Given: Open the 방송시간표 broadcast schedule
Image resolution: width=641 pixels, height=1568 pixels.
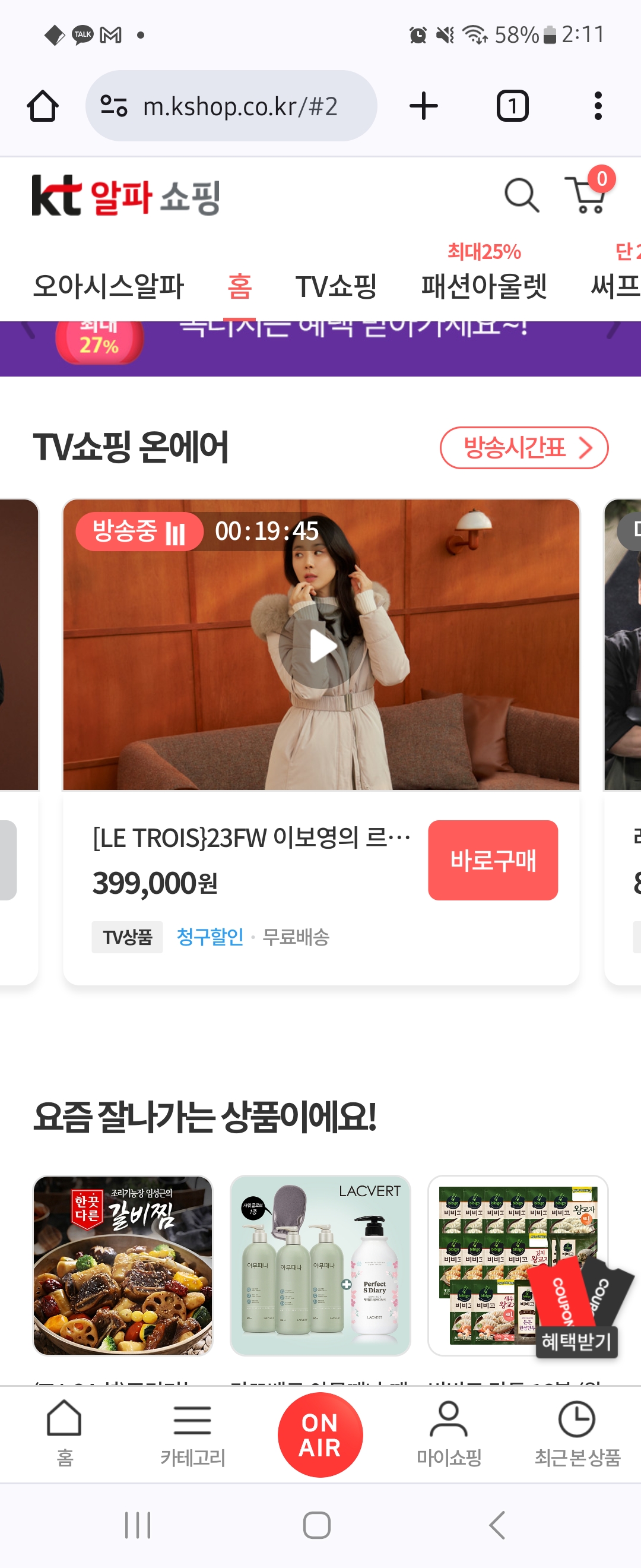Looking at the screenshot, I should (523, 448).
